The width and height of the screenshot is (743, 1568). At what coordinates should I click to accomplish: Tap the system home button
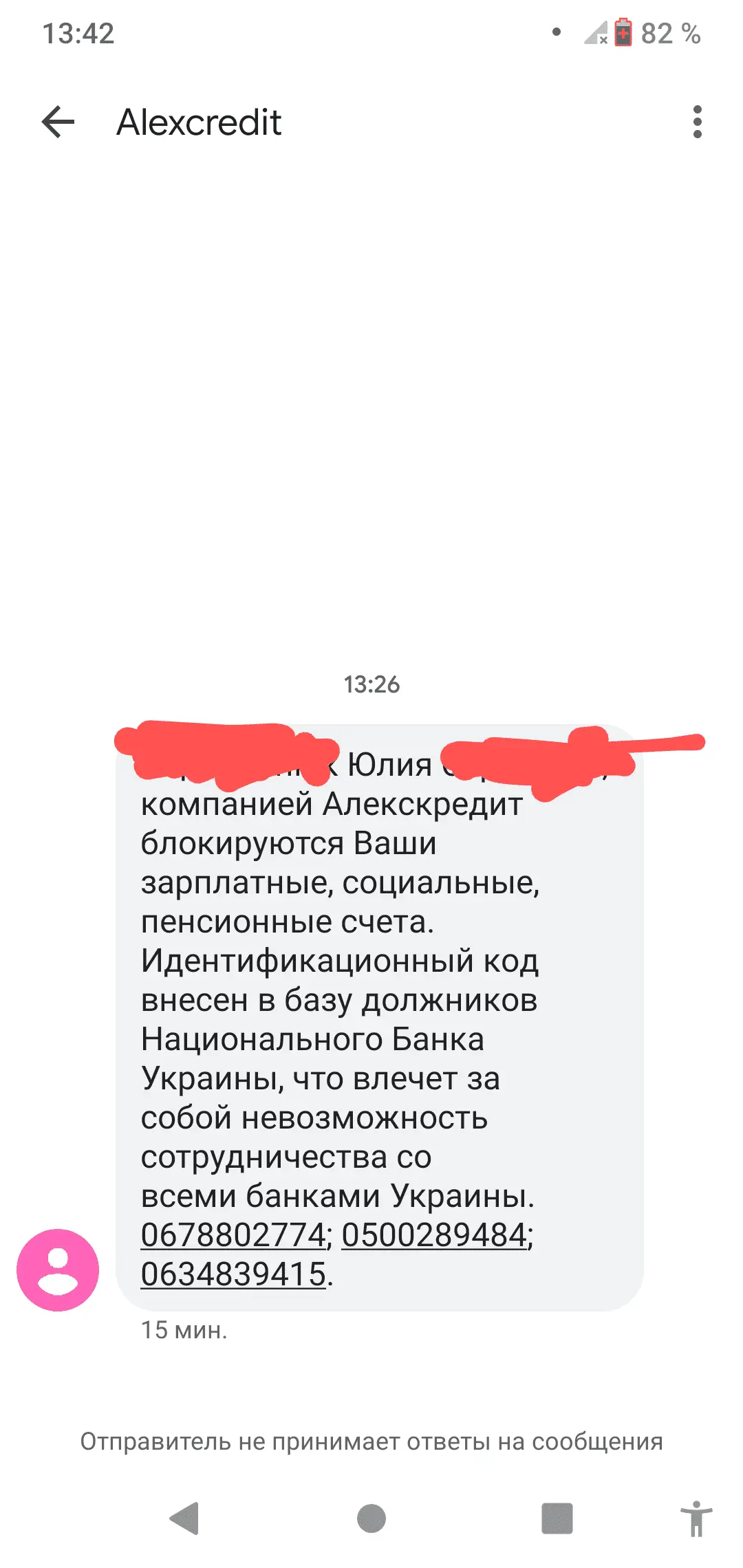pyautogui.click(x=371, y=1518)
